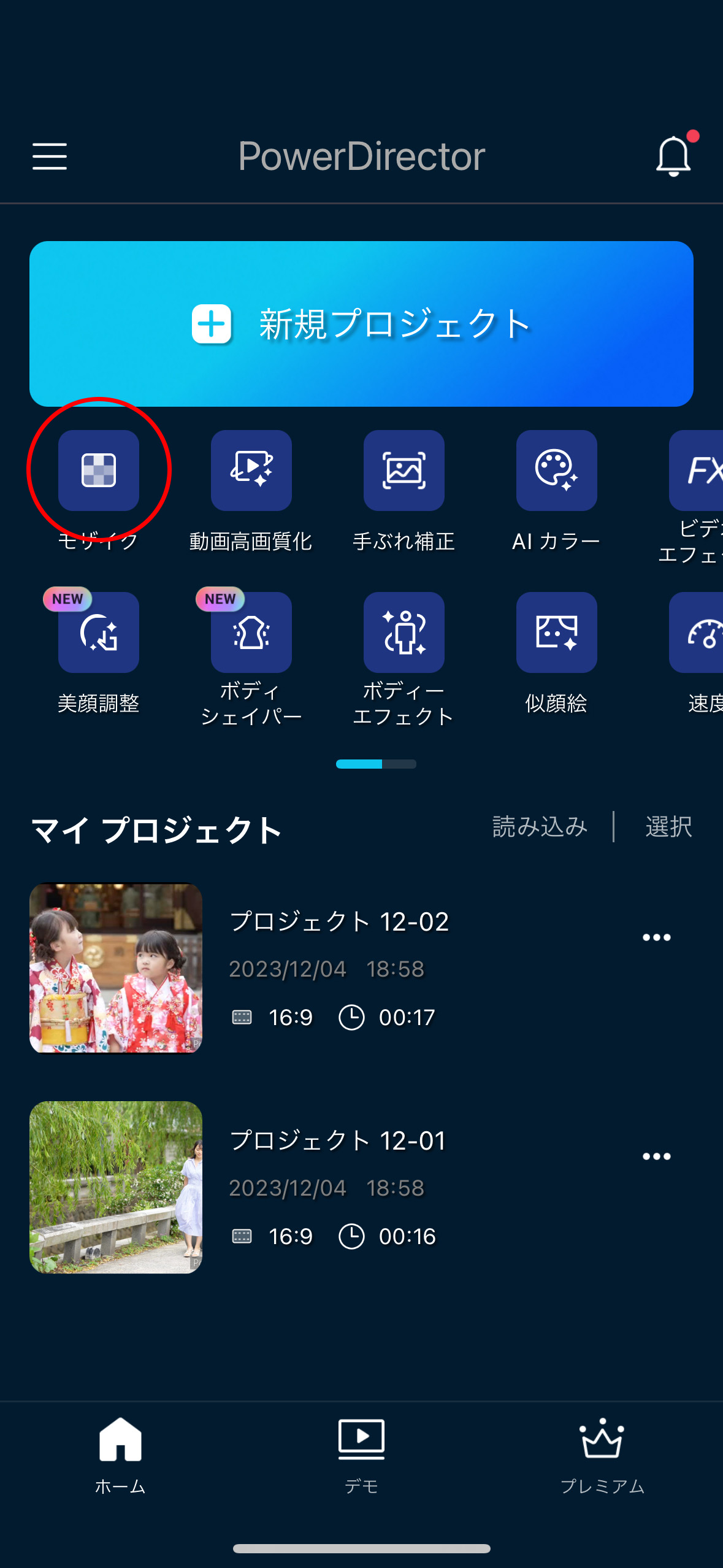Open 美顔調整 face retouch tool
Screen dimensions: 723x1568
coord(99,632)
